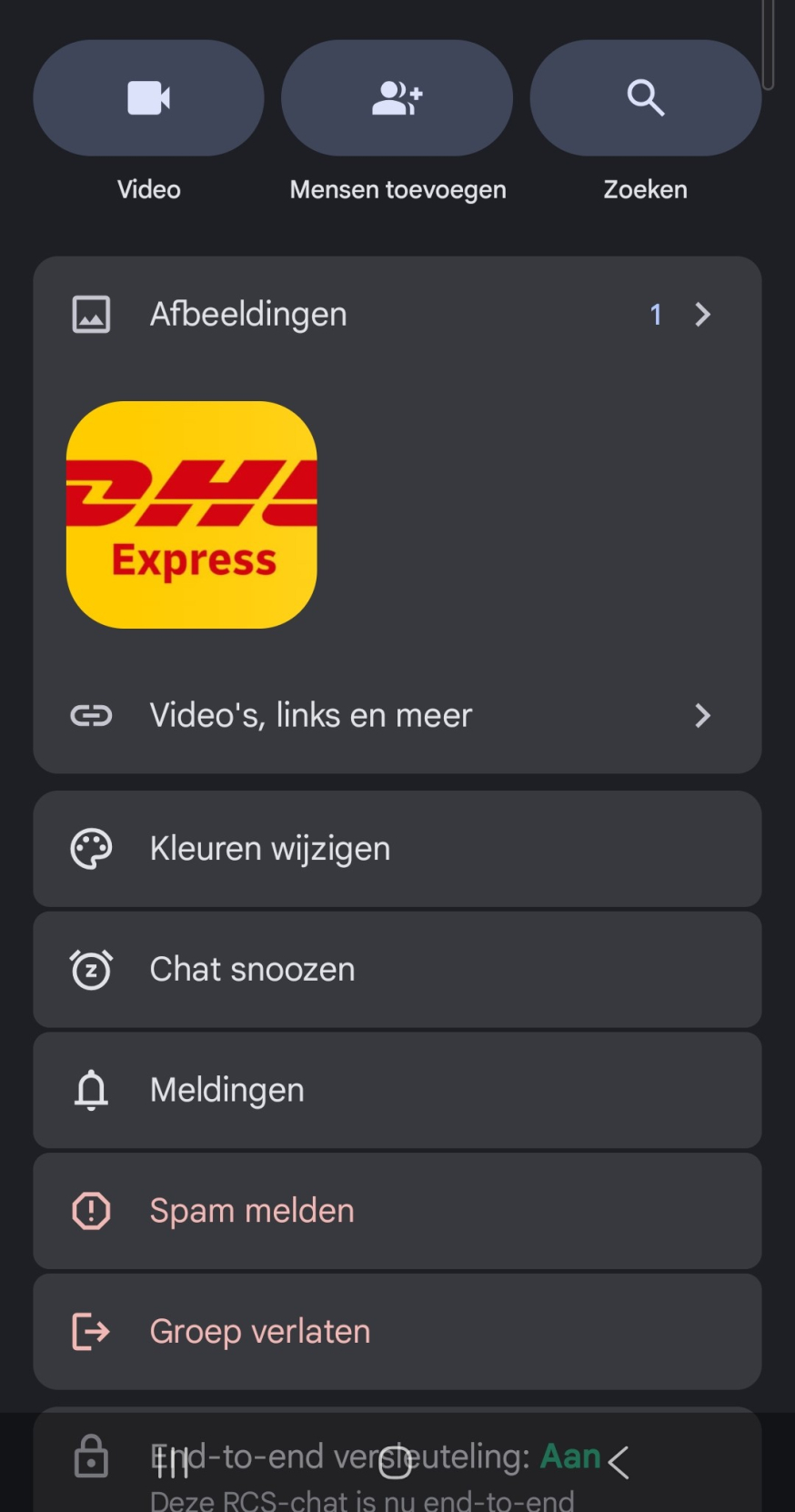
Task: Open search via the Zoeken magnifier icon
Action: 645,97
